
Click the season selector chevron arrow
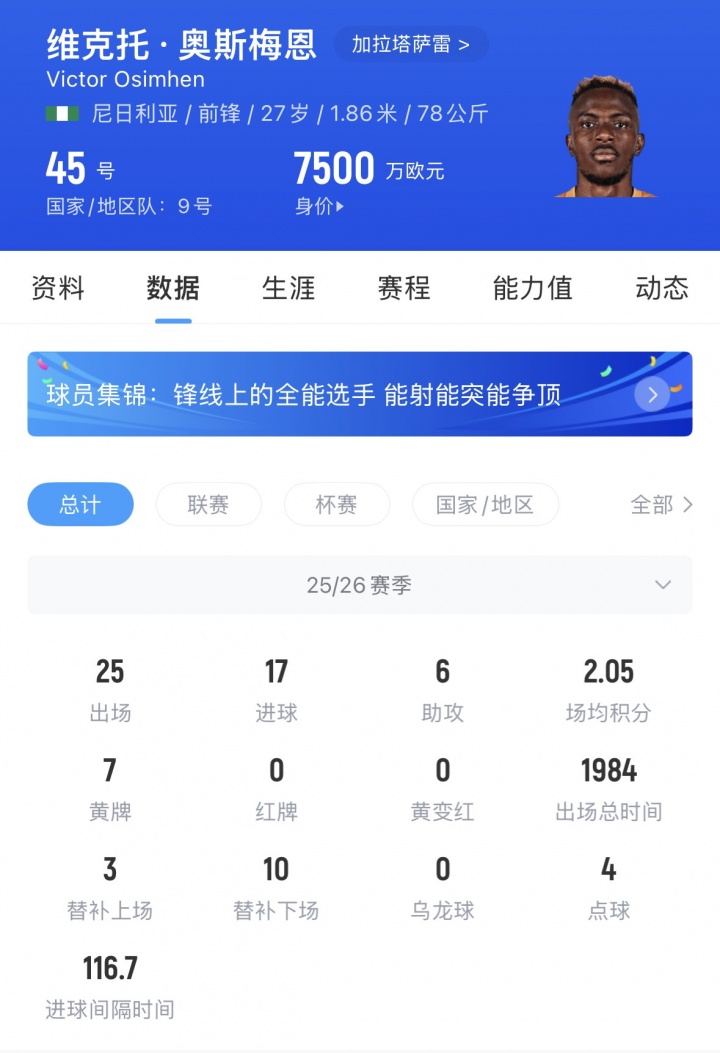(x=662, y=585)
